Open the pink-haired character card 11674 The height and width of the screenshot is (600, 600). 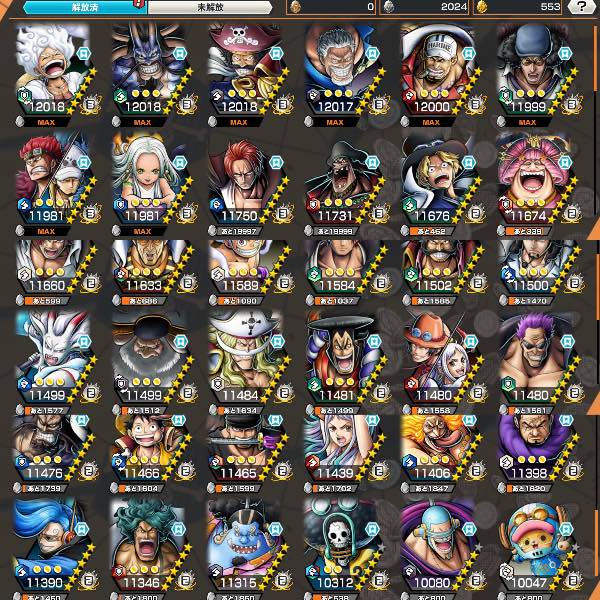528,180
